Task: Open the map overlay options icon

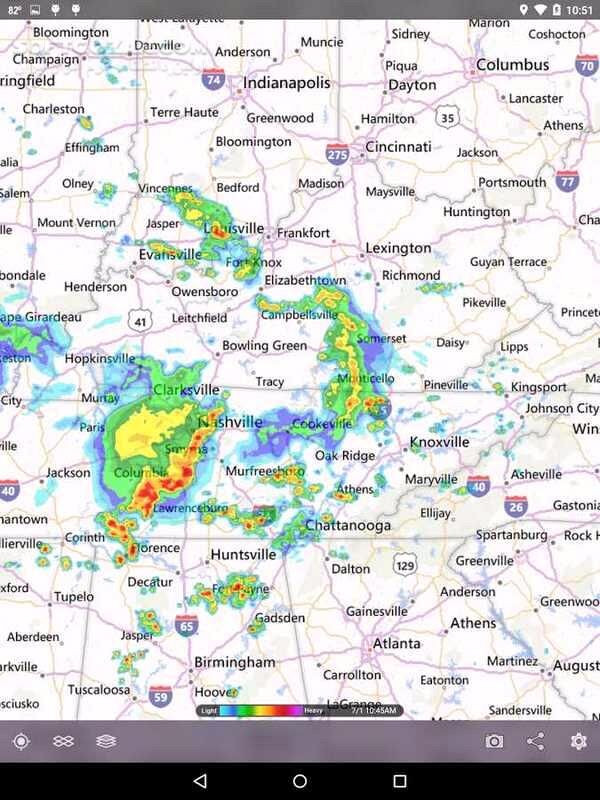Action: click(63, 741)
